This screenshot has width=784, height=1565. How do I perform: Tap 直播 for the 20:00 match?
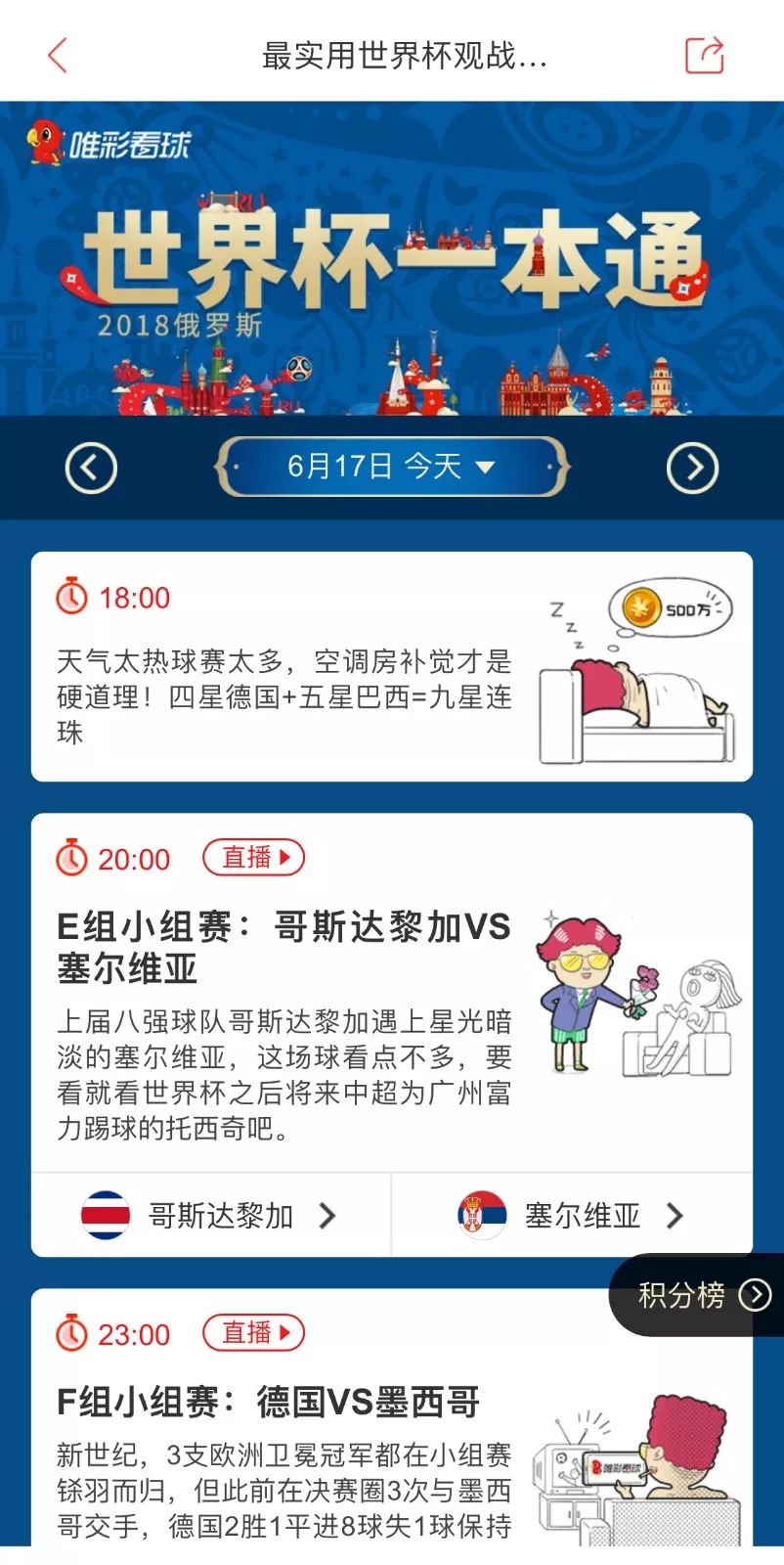254,858
